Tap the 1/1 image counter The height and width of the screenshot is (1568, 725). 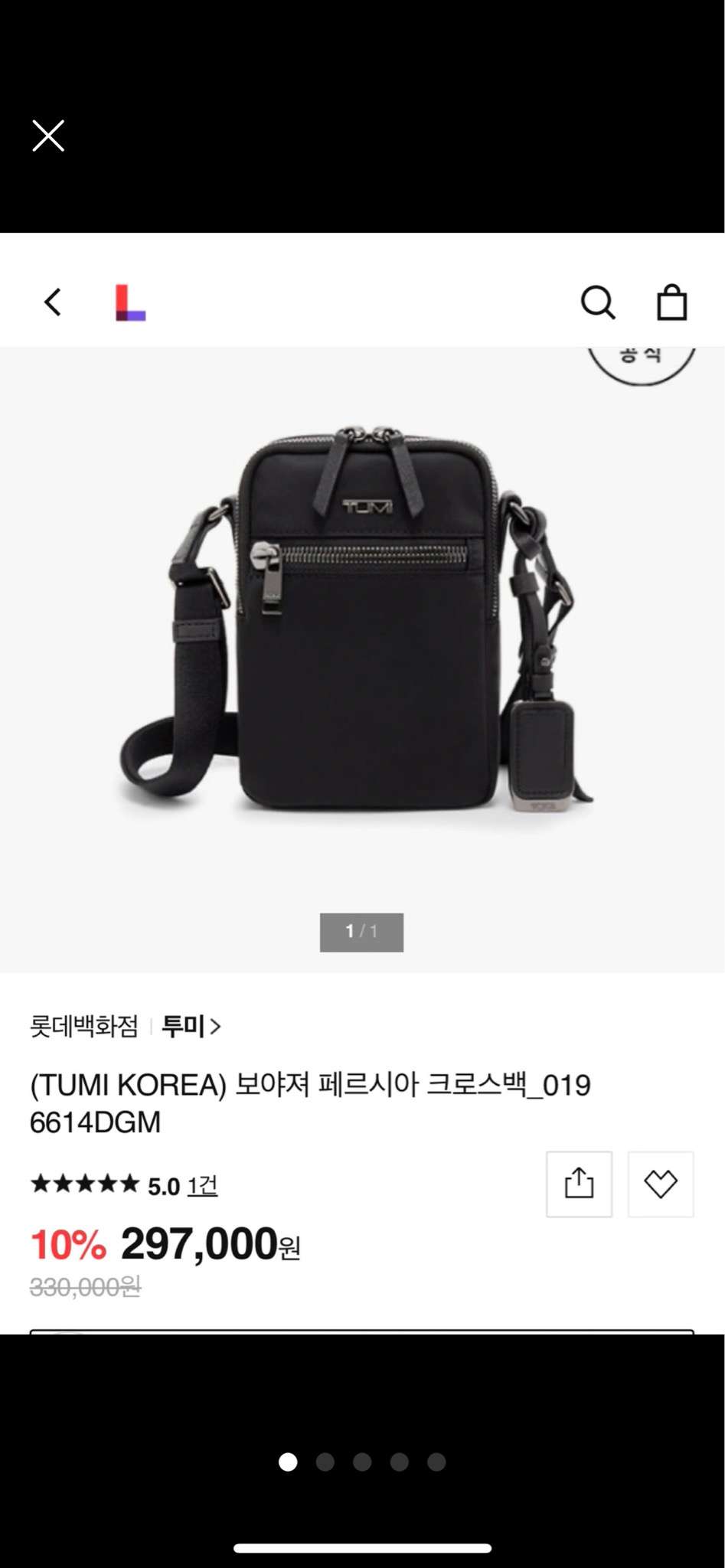[x=361, y=933]
